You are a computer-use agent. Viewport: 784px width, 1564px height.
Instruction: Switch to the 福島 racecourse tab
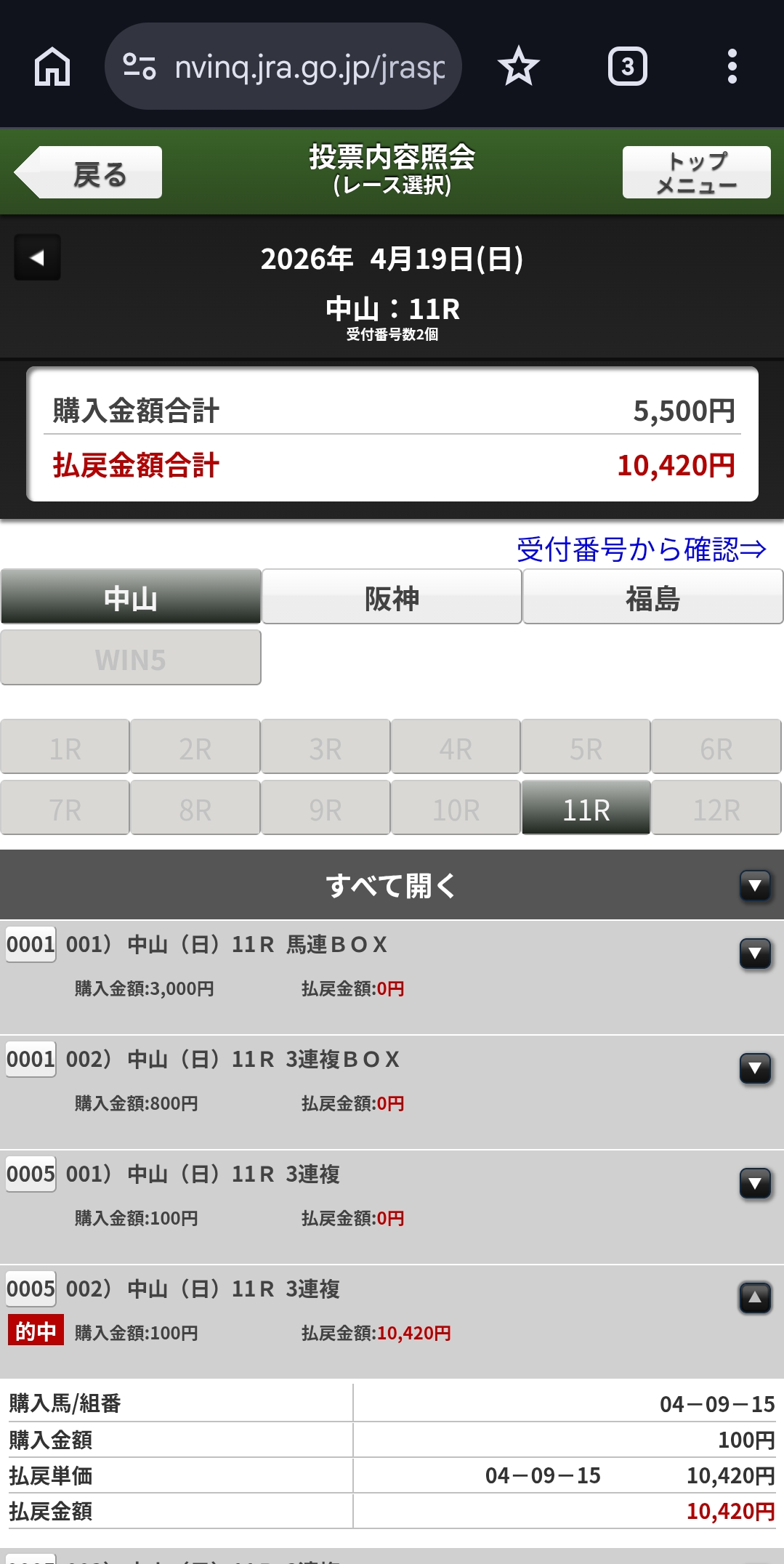(652, 598)
